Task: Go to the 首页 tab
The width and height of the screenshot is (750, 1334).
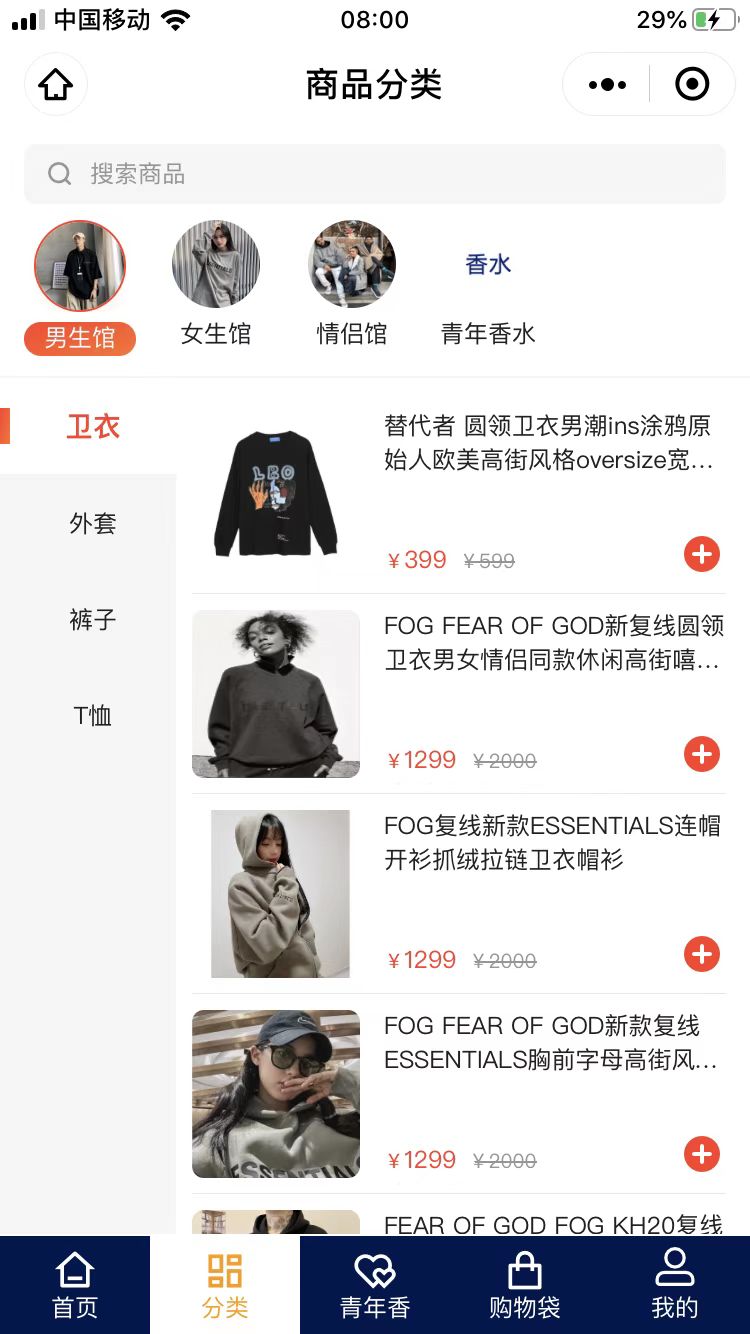Action: [x=75, y=1285]
